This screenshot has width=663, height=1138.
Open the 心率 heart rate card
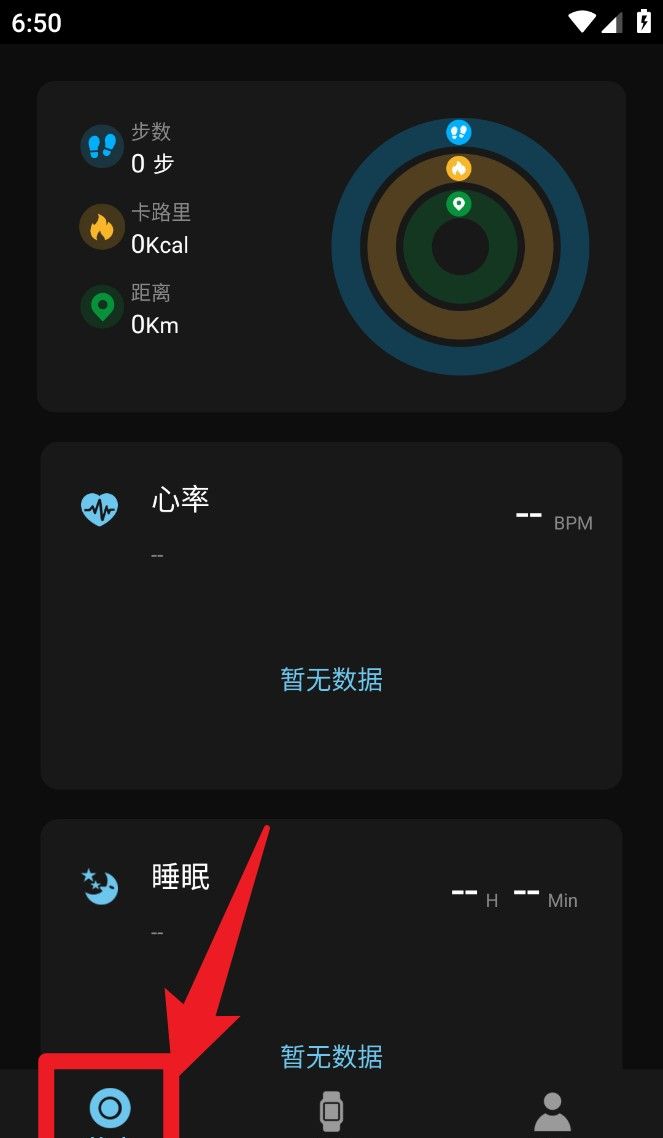tap(331, 615)
